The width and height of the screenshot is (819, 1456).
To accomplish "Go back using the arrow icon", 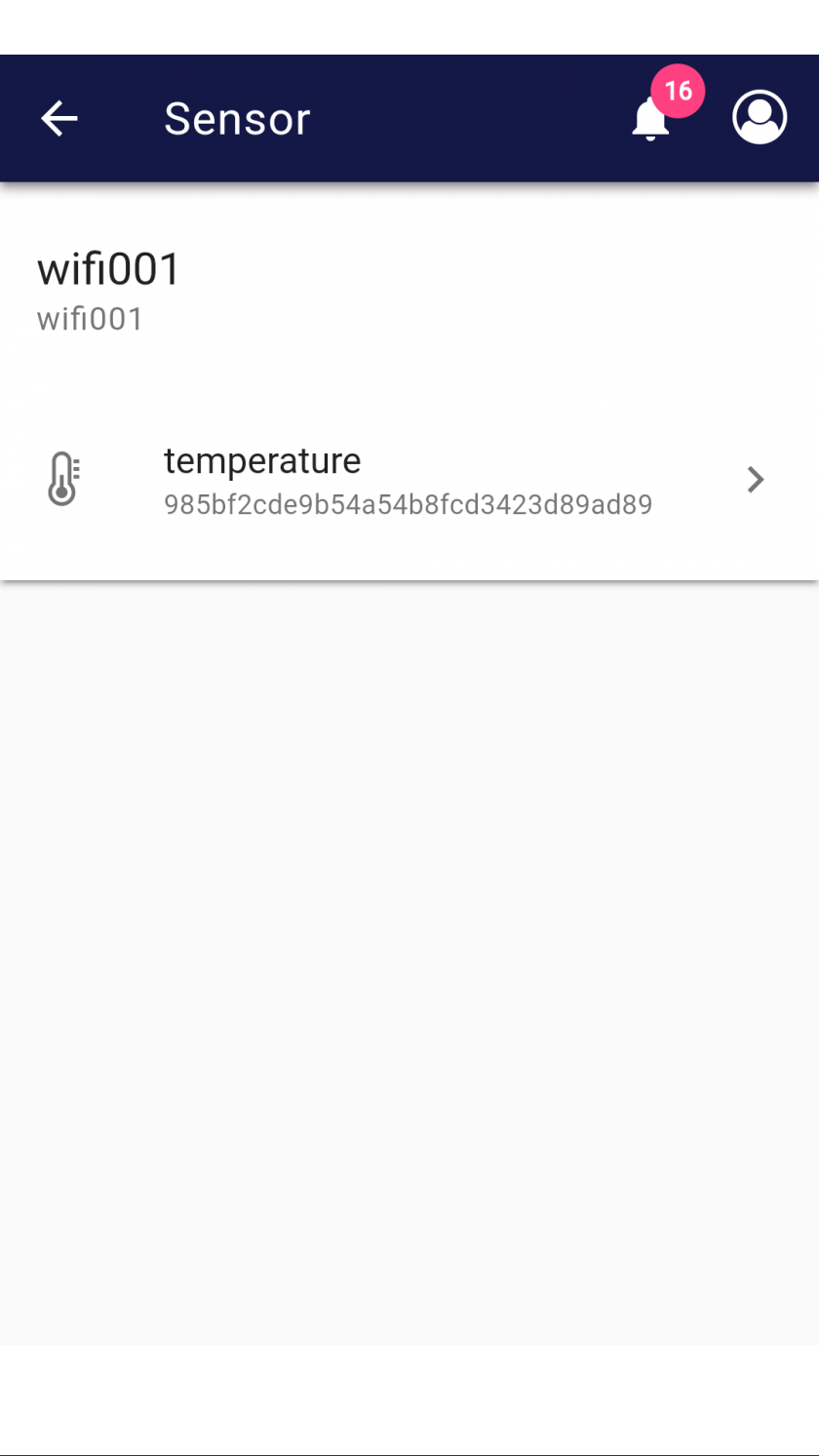I will coord(58,119).
